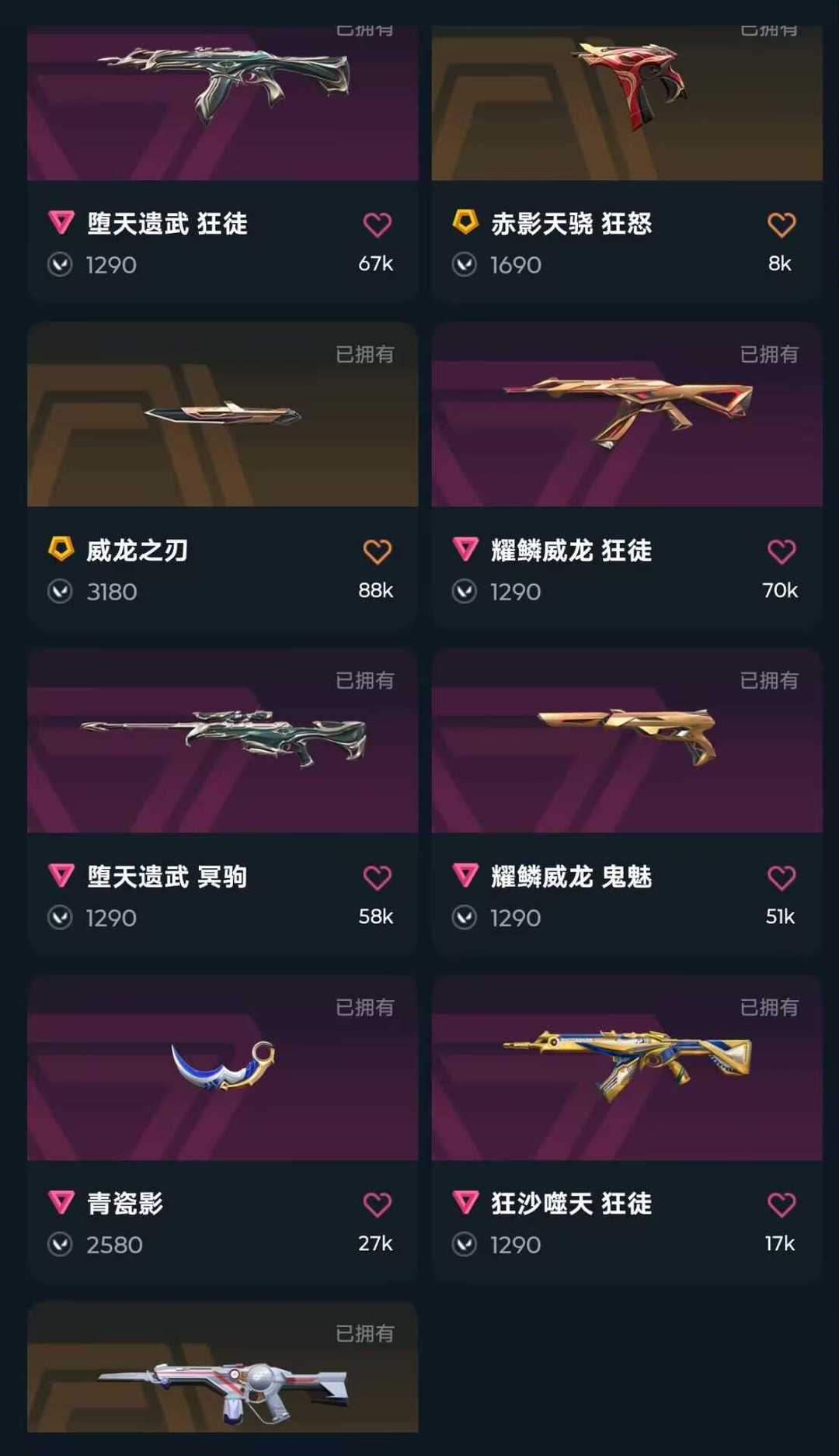This screenshot has height=1456, width=839.
Task: Click the orange premium tier icon on 赤影天骁 狂怒
Action: [x=464, y=223]
